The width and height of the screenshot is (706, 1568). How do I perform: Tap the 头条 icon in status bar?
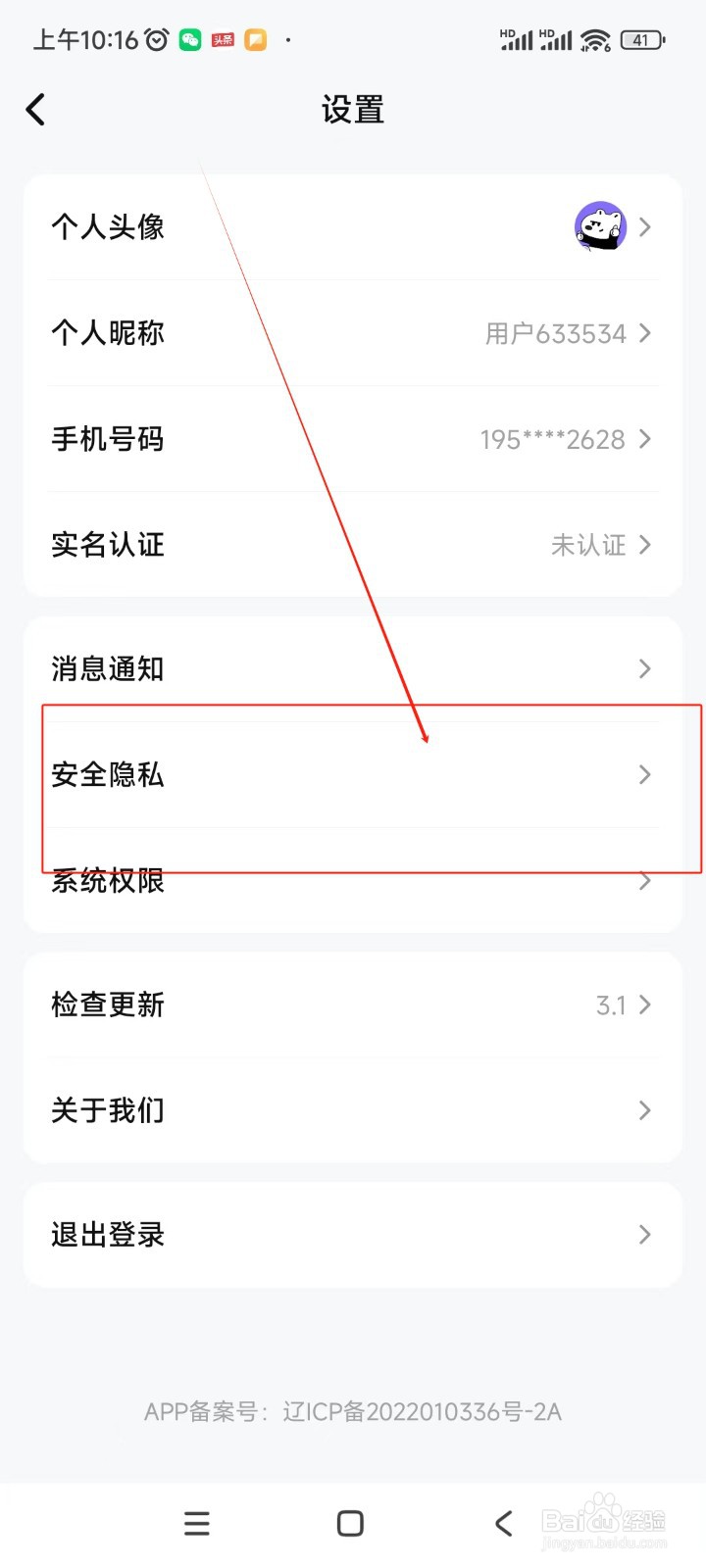point(222,39)
